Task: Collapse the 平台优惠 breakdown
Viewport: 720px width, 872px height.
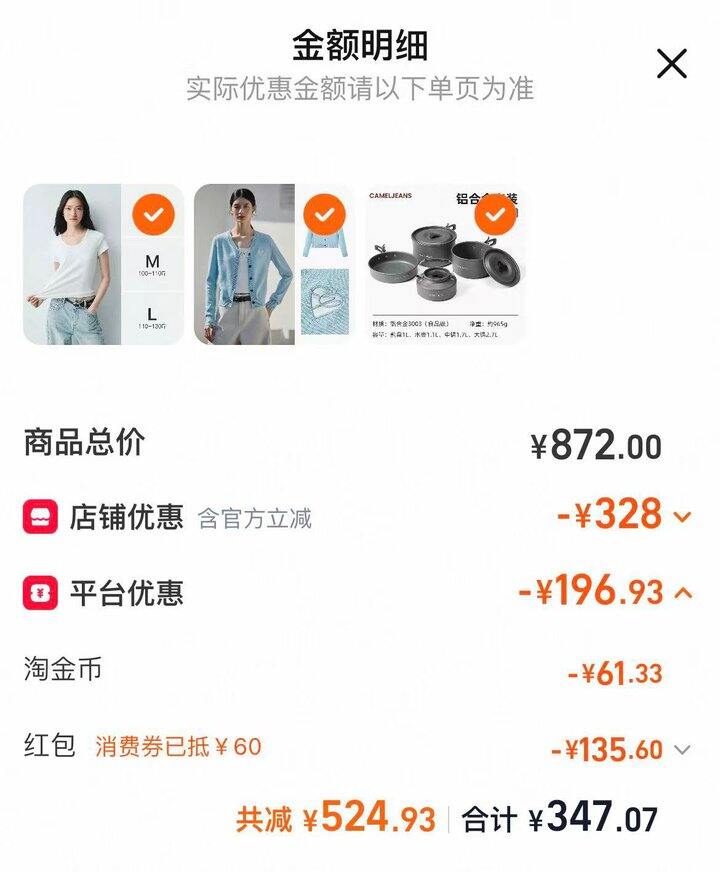Action: (x=684, y=593)
